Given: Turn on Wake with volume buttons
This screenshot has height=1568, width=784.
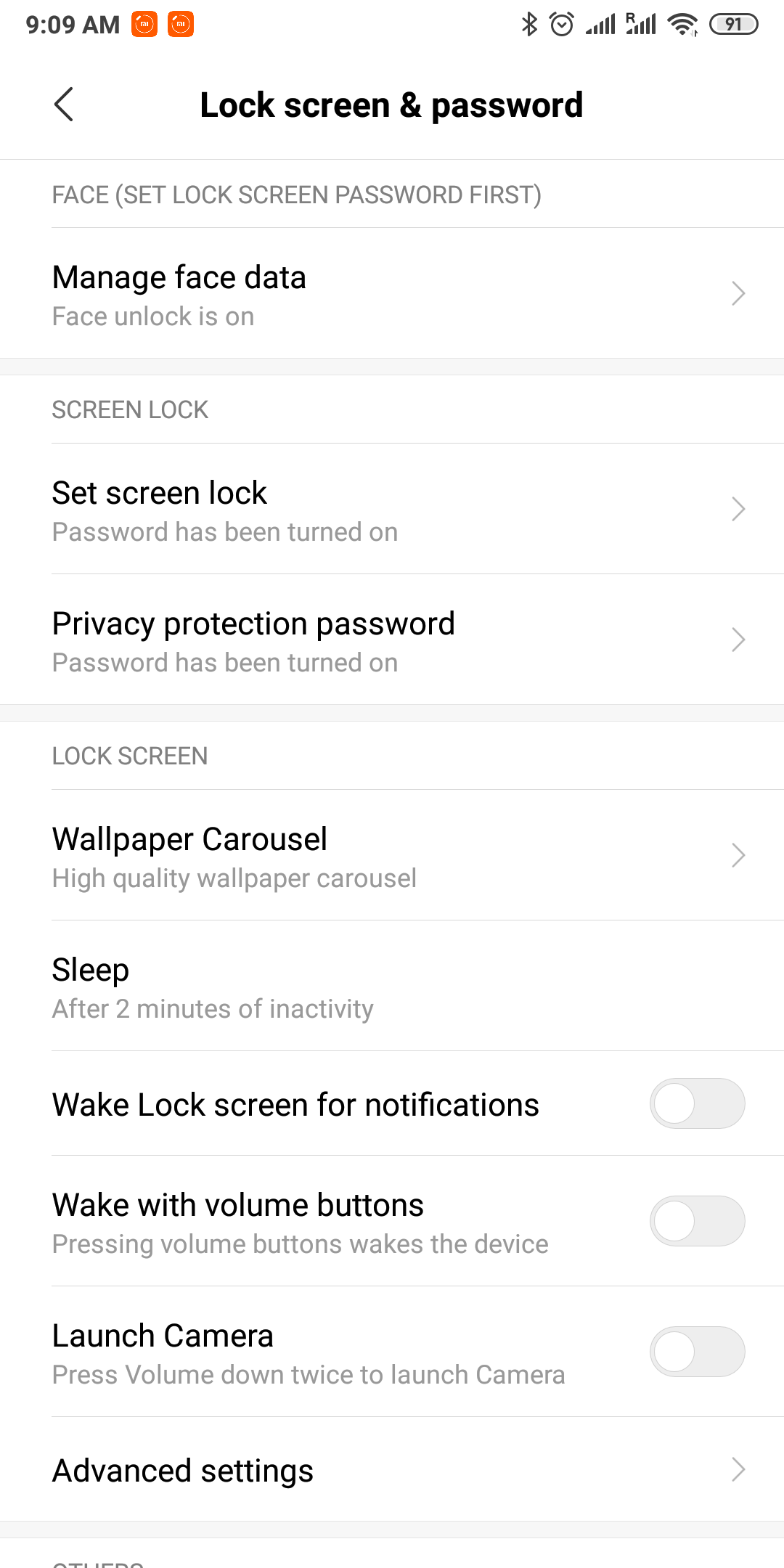Looking at the screenshot, I should [x=697, y=1221].
